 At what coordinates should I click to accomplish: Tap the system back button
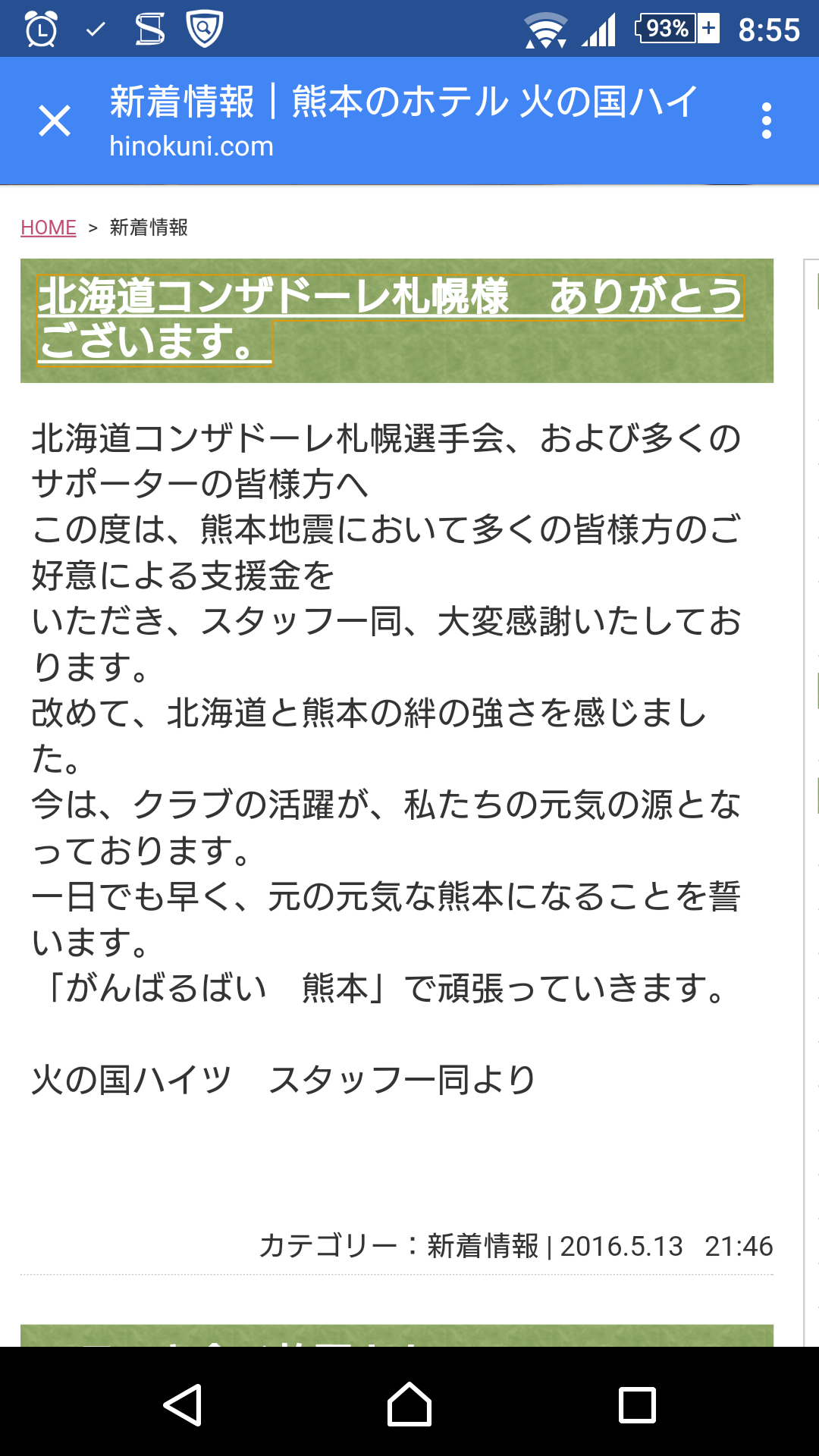(182, 1404)
